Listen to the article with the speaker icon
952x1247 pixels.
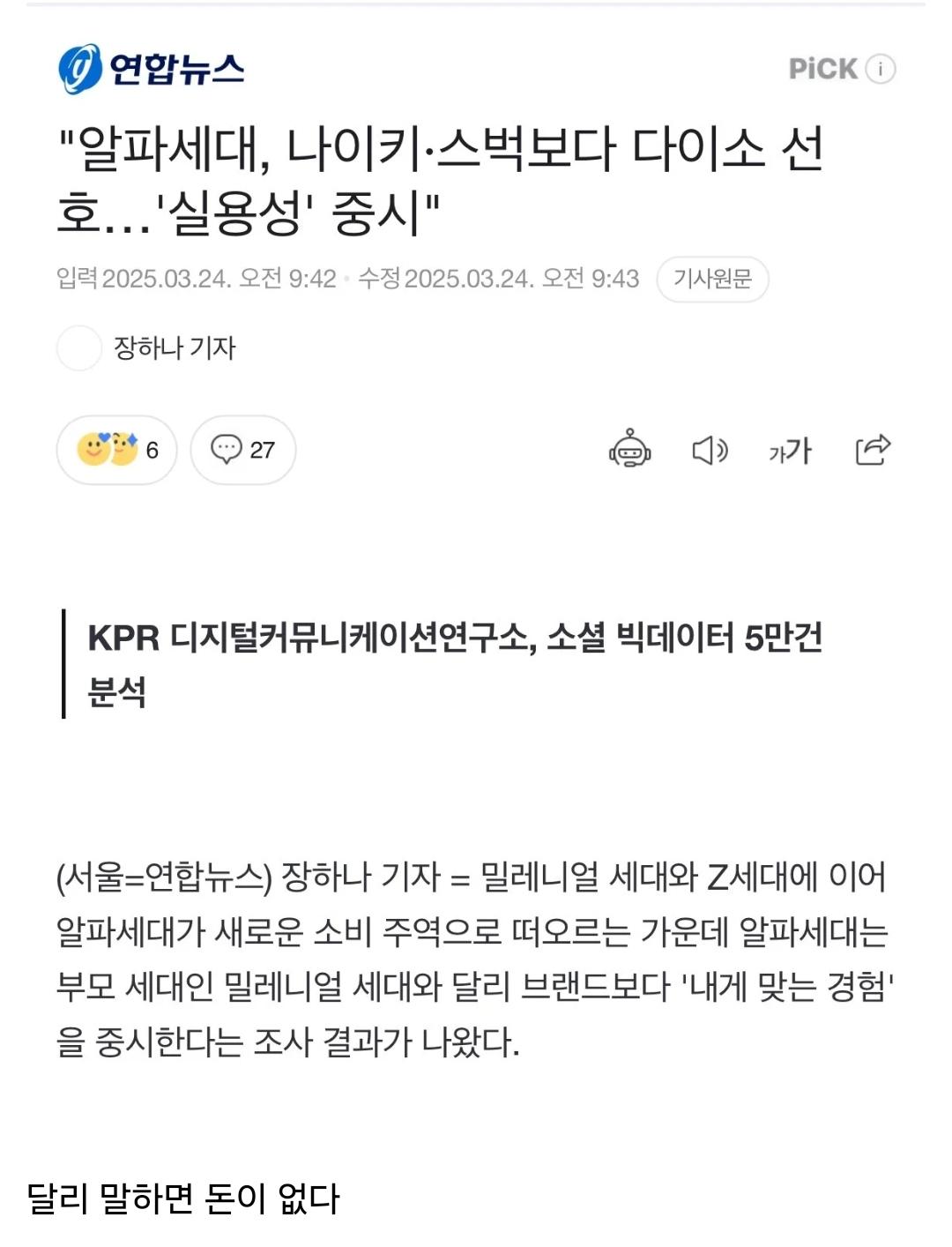[x=710, y=451]
